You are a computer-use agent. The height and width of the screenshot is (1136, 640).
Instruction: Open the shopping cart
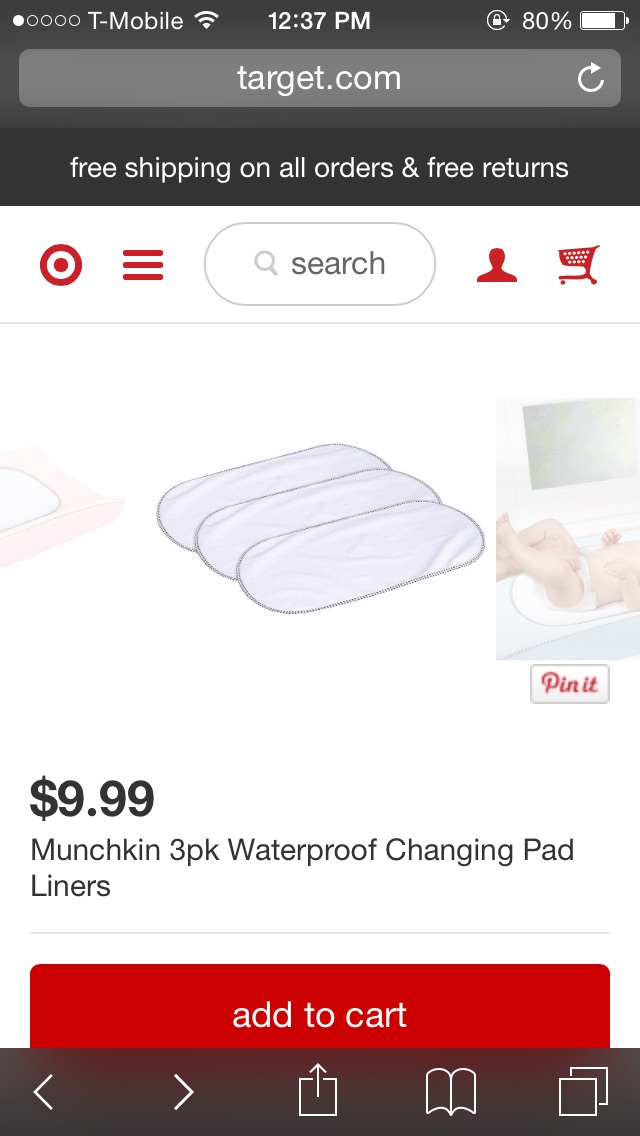click(579, 265)
